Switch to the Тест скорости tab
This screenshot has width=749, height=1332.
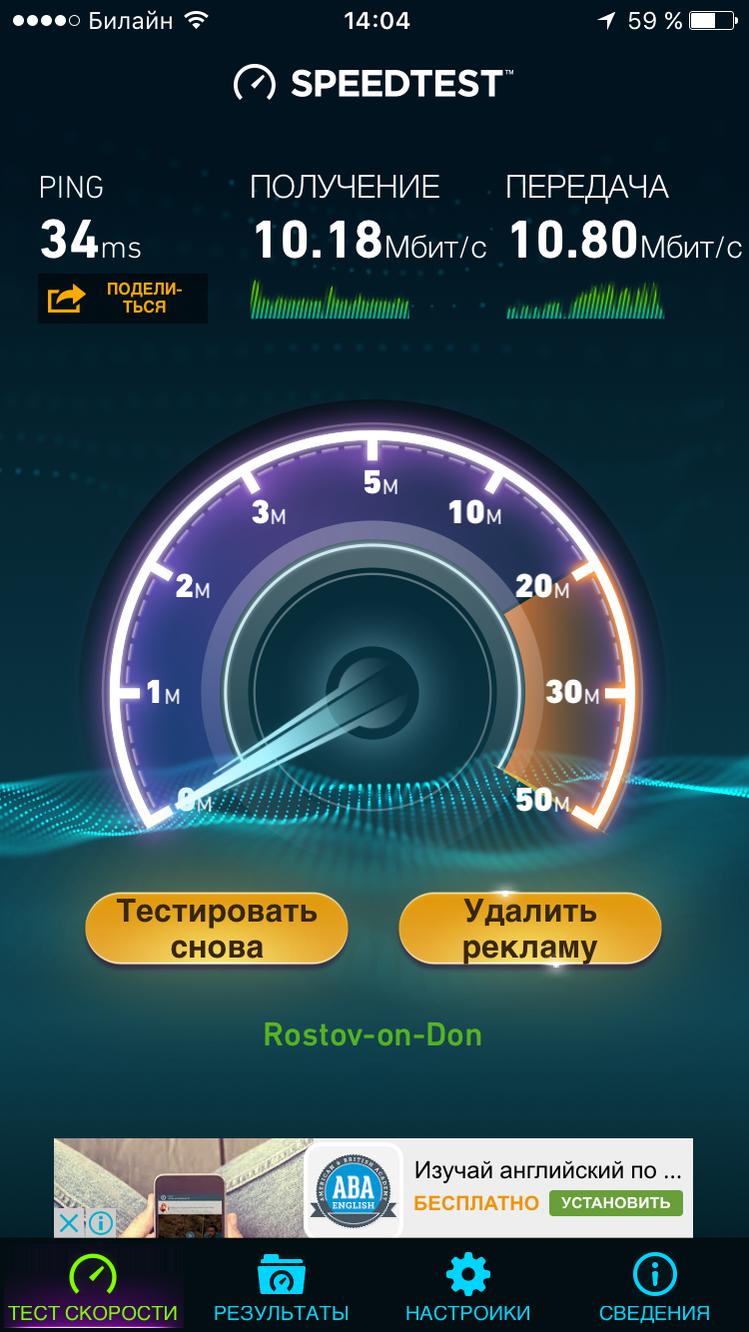(x=93, y=1288)
